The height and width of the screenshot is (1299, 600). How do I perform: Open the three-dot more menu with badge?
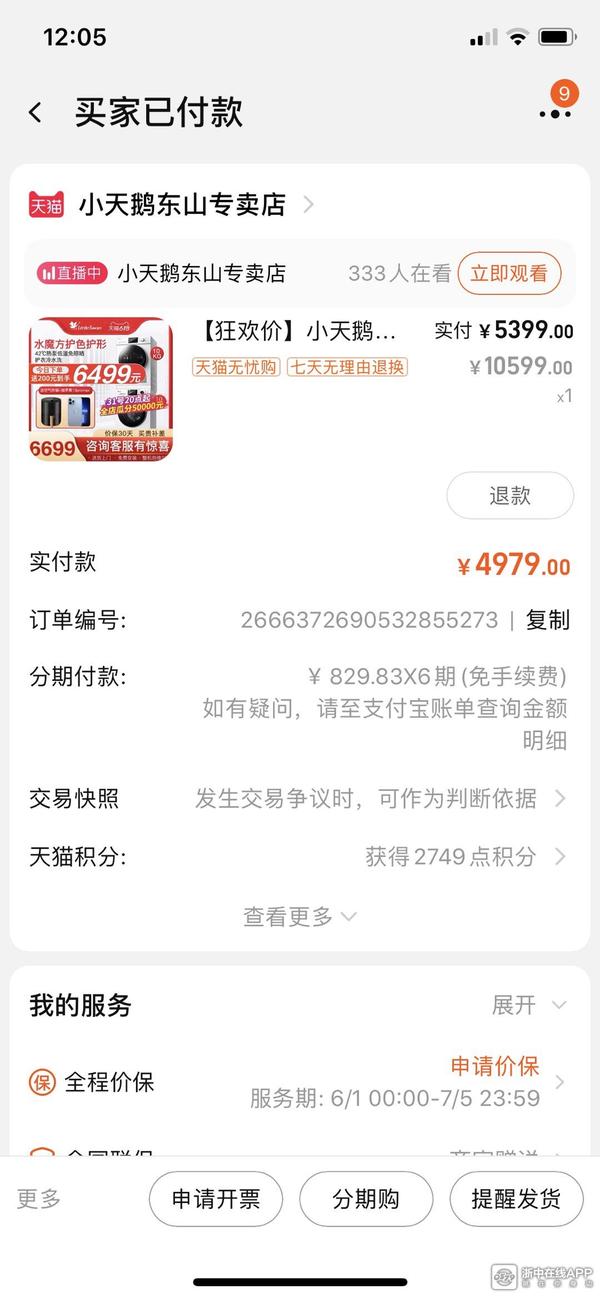pos(555,112)
